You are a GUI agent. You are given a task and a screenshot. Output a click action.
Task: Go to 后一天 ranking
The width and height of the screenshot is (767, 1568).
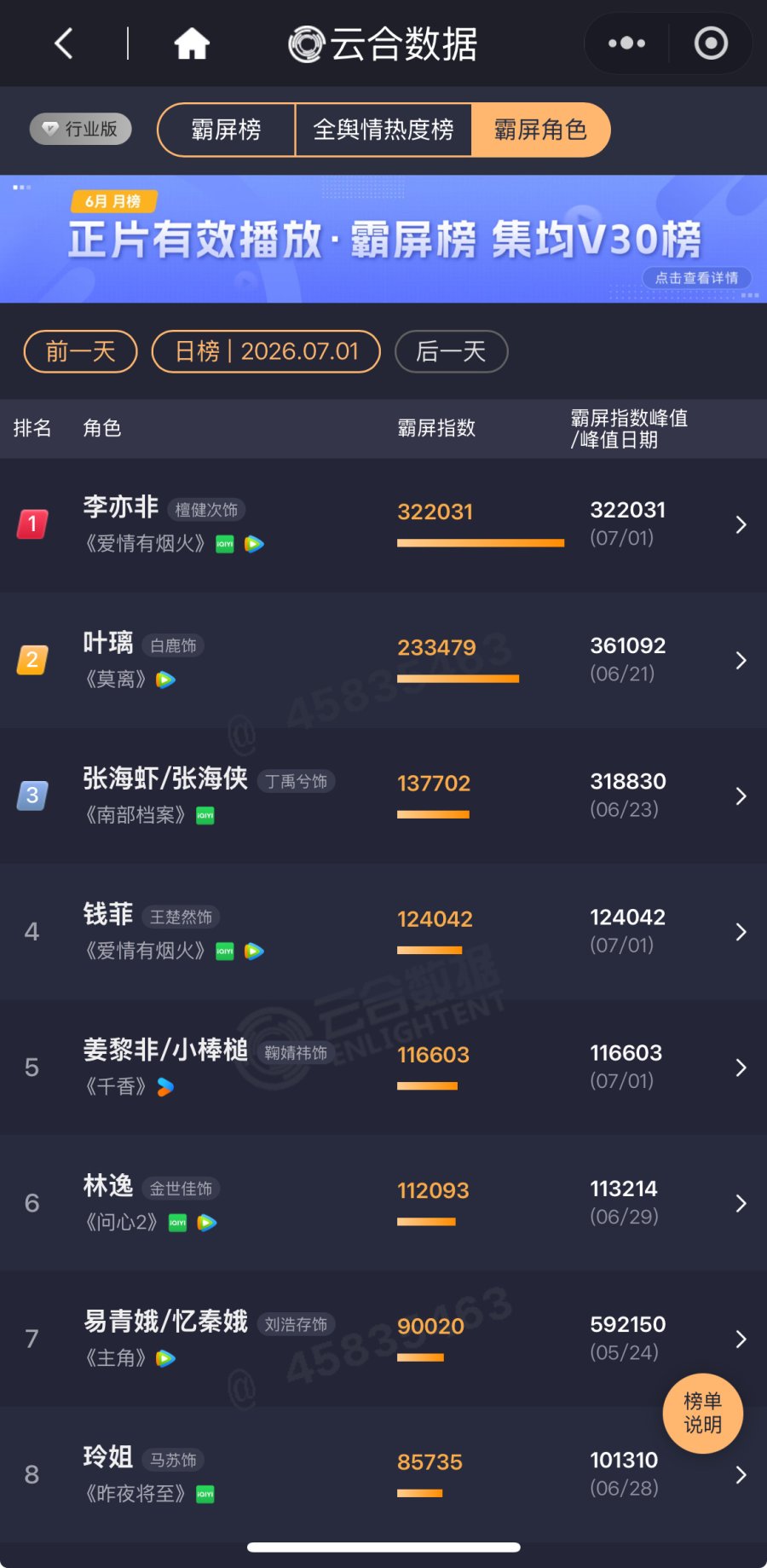451,351
